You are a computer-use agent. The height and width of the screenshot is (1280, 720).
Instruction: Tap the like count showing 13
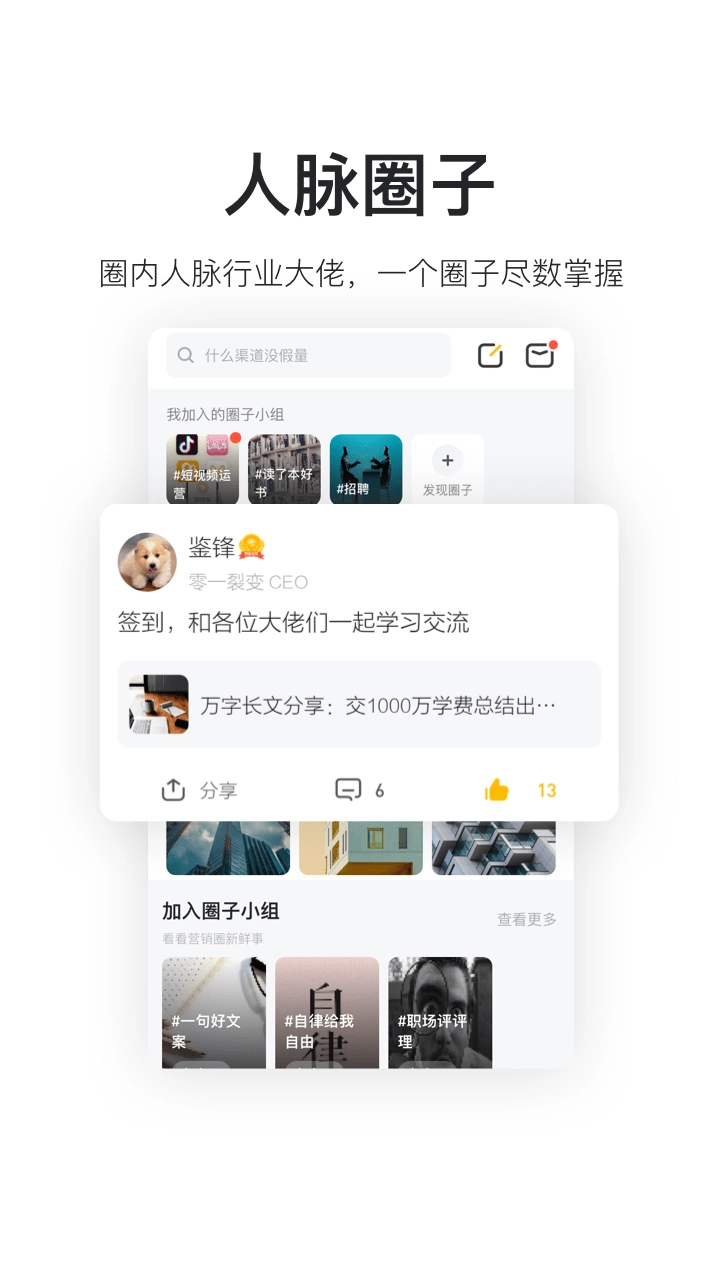546,790
